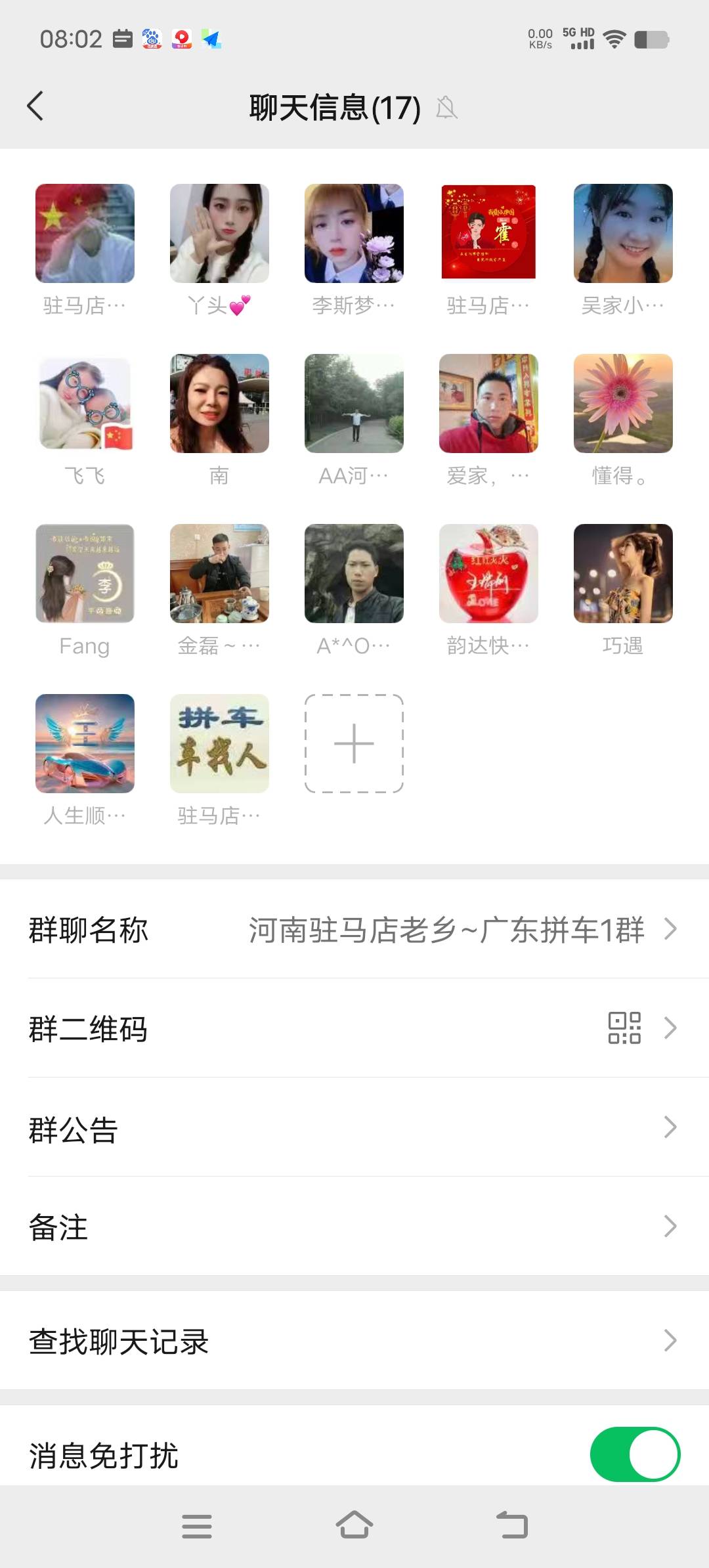Image resolution: width=709 pixels, height=1568 pixels.
Task: Open member 懂得。 avatar
Action: coord(623,403)
